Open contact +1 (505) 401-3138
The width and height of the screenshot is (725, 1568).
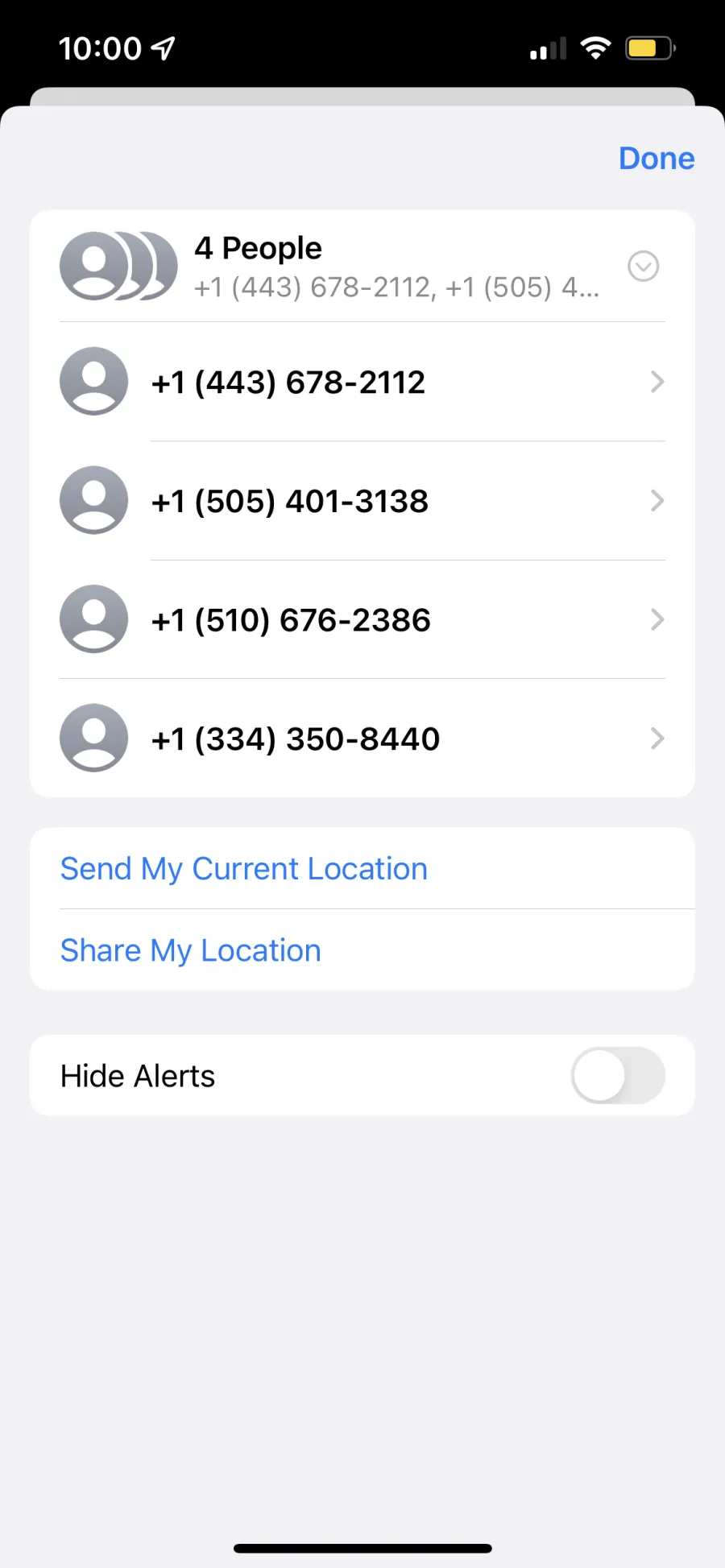coord(362,501)
